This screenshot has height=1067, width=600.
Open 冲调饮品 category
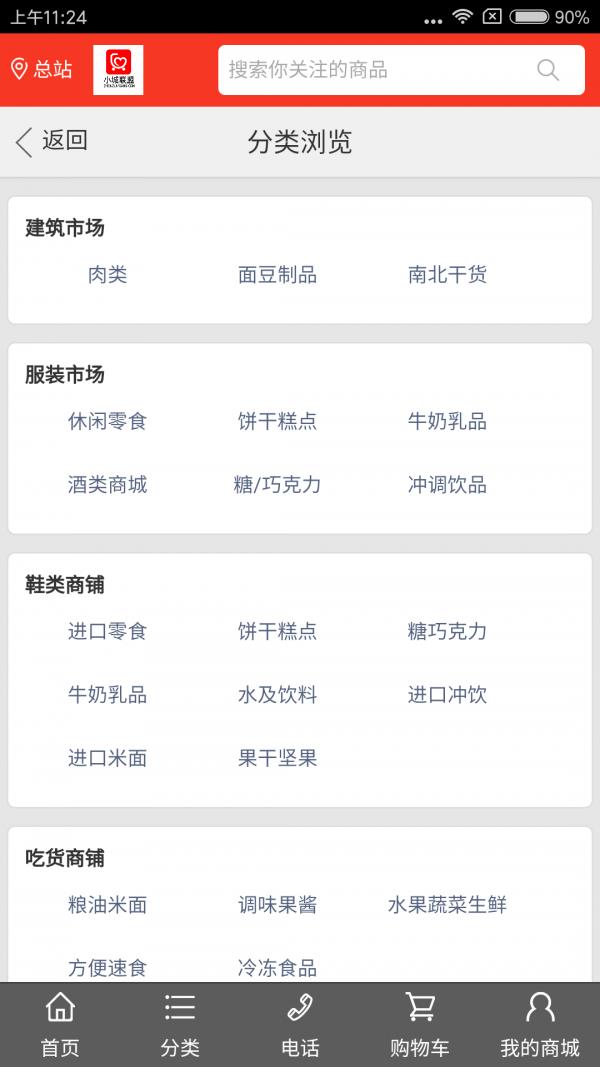(448, 485)
